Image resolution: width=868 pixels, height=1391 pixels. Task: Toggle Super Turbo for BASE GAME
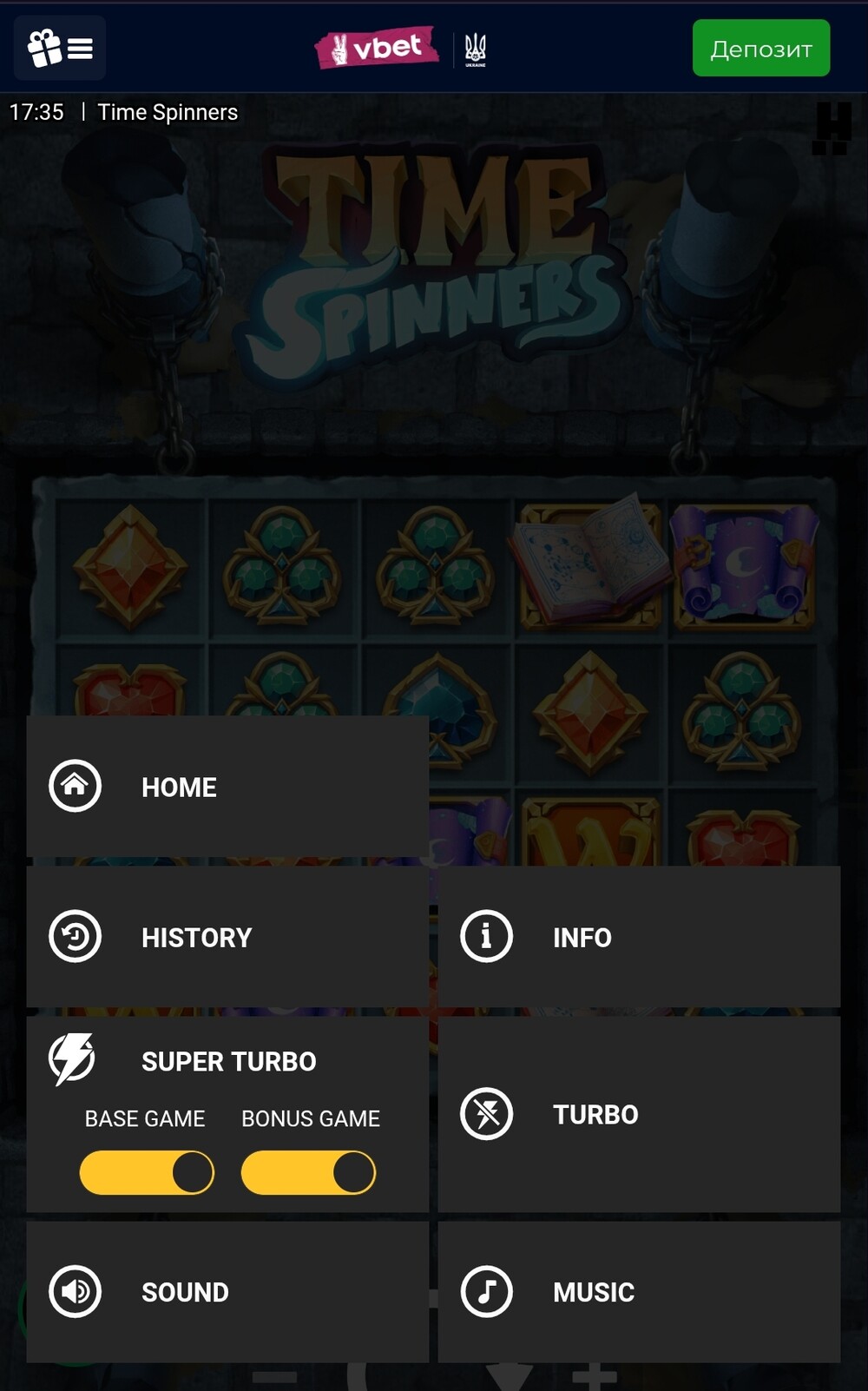147,1173
